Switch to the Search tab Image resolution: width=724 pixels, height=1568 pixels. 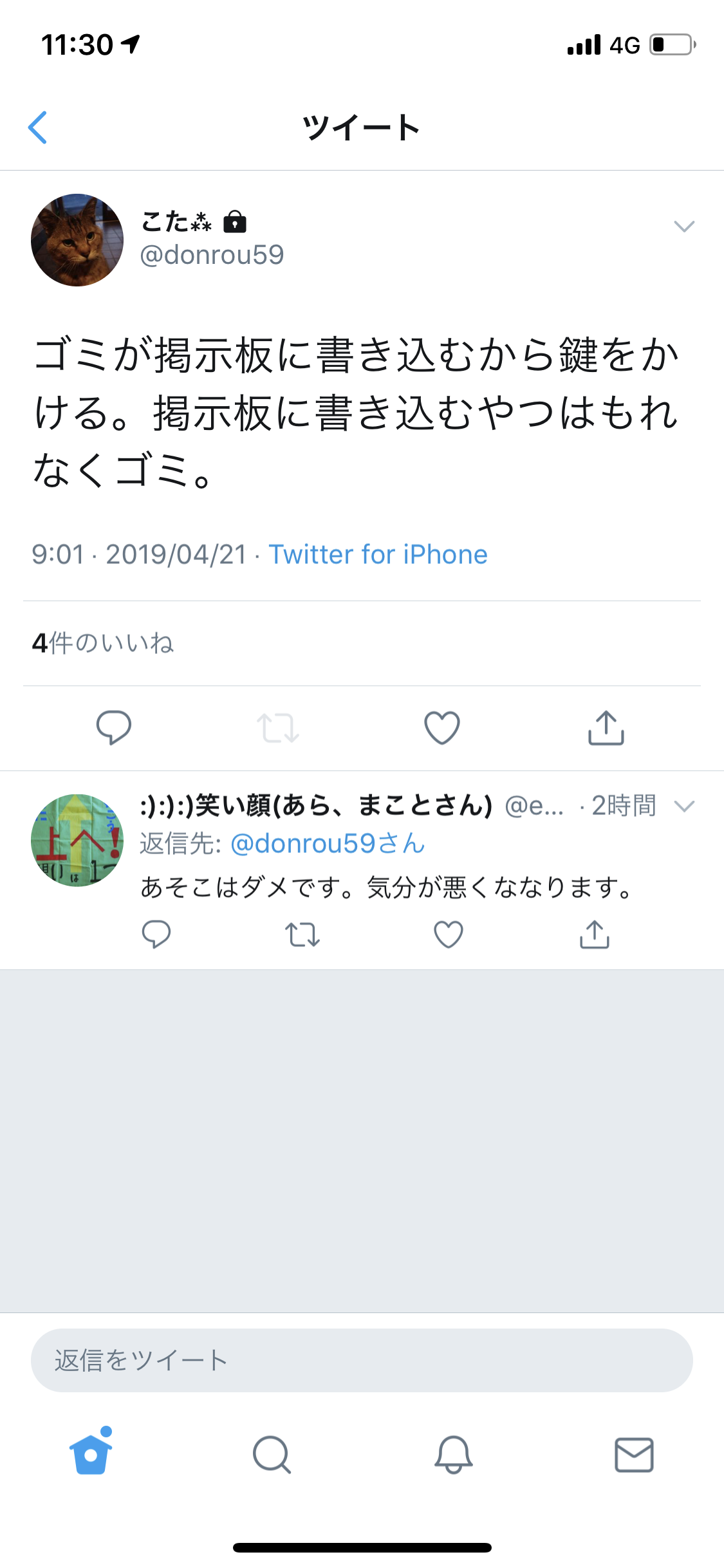(x=272, y=1454)
